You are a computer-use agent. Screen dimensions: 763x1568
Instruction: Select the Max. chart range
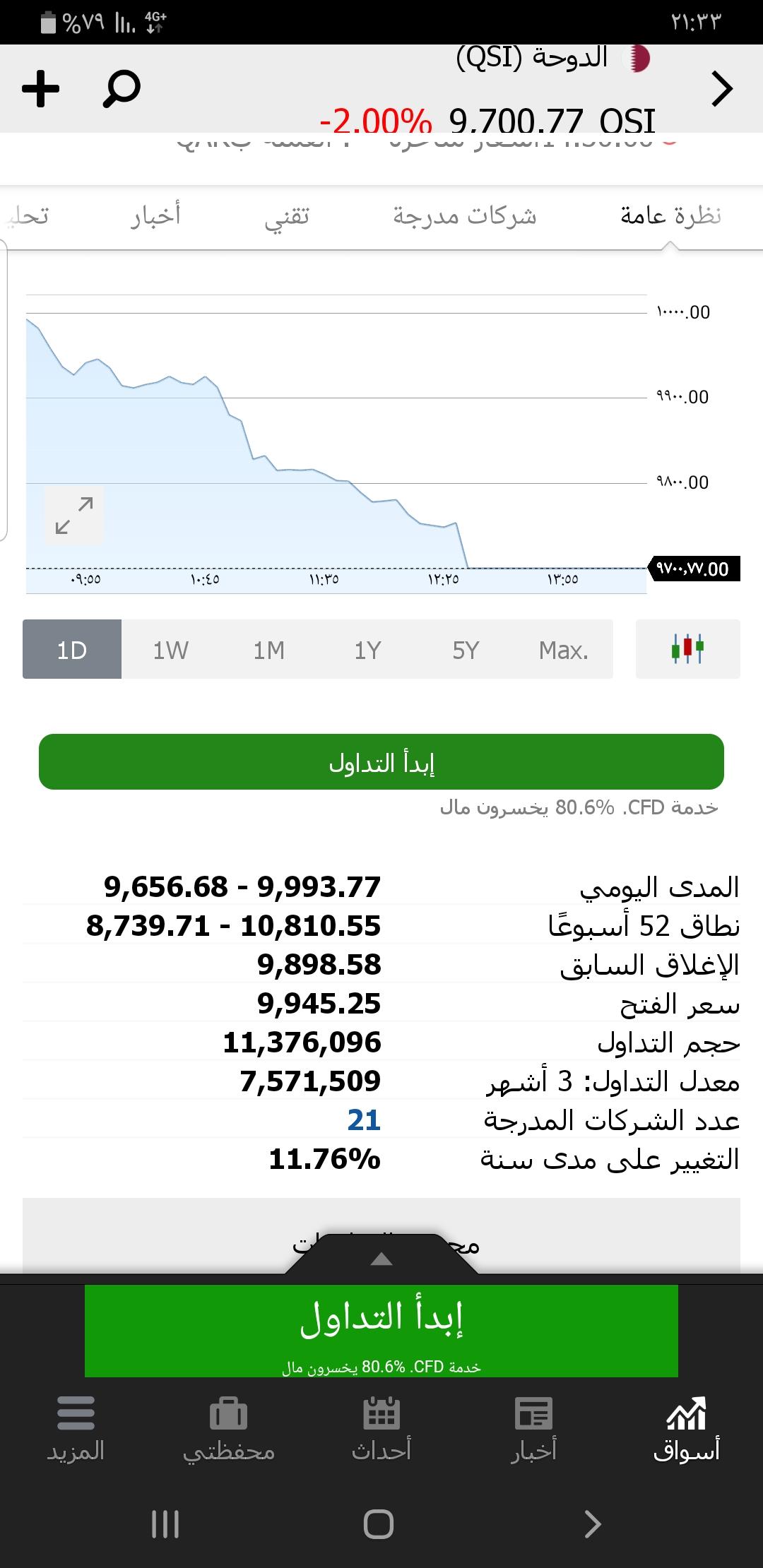click(x=564, y=649)
